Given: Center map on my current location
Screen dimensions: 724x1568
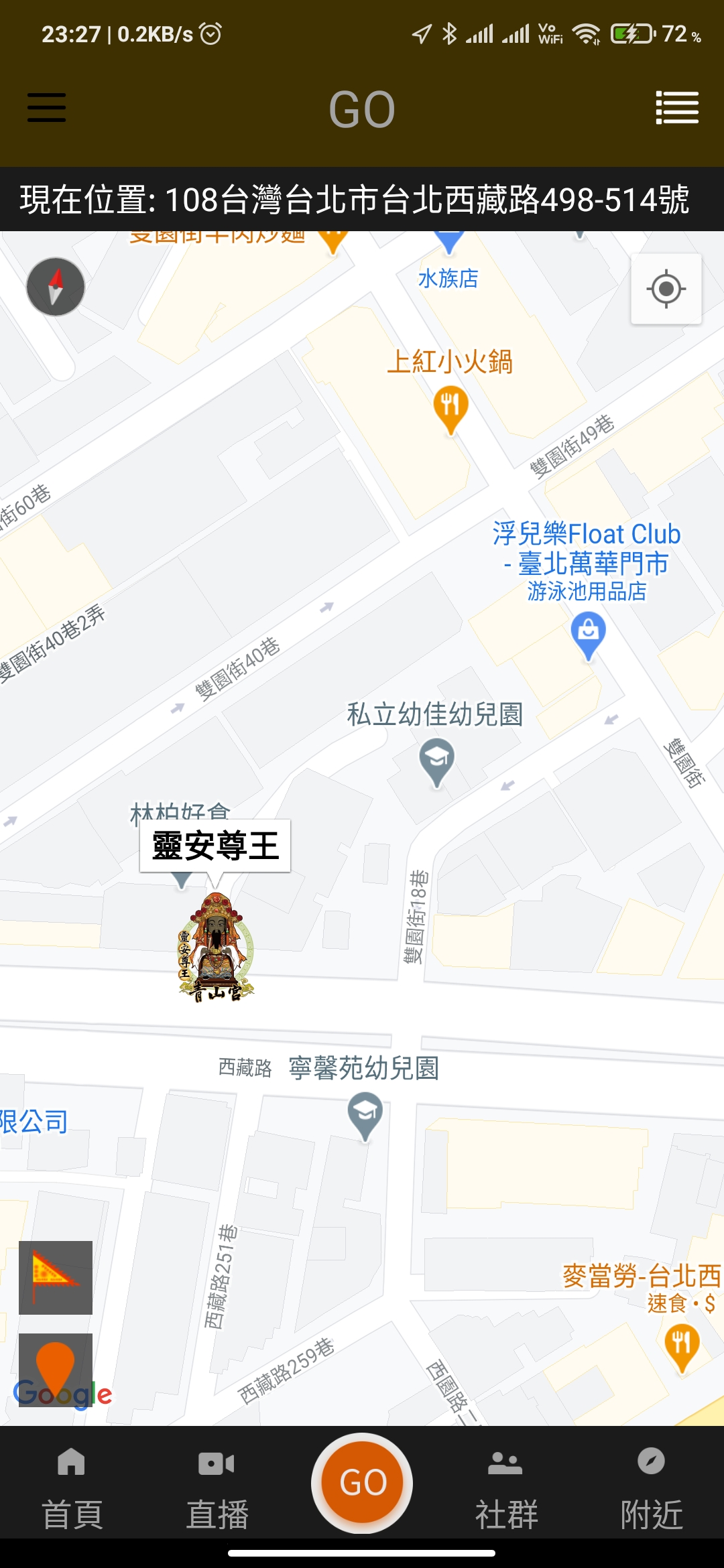Looking at the screenshot, I should (666, 289).
